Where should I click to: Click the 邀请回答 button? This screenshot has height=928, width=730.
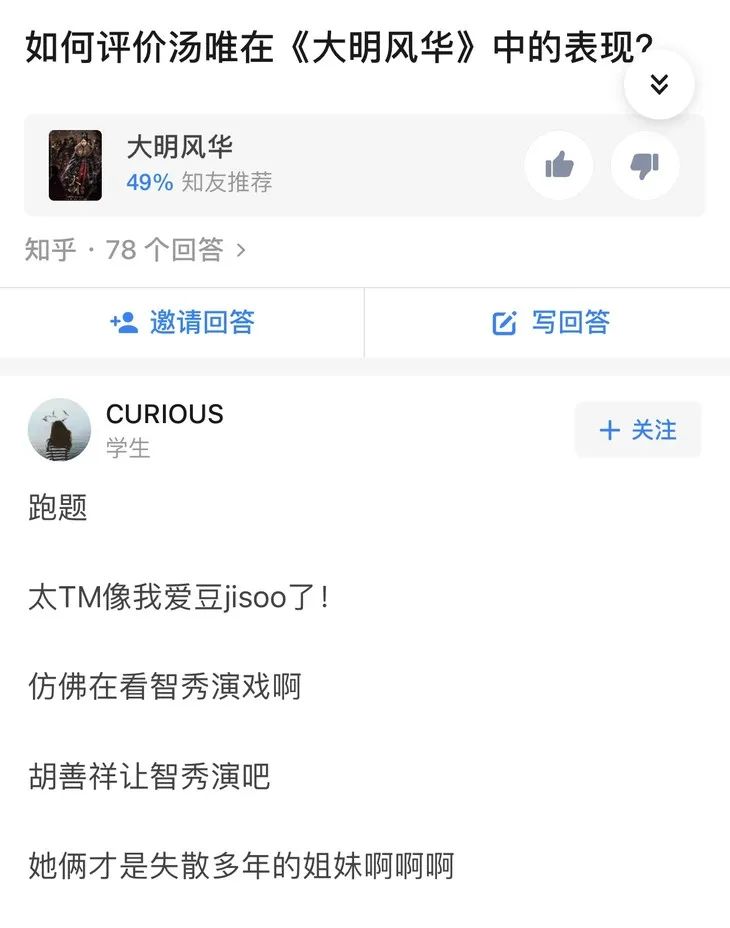pyautogui.click(x=180, y=323)
